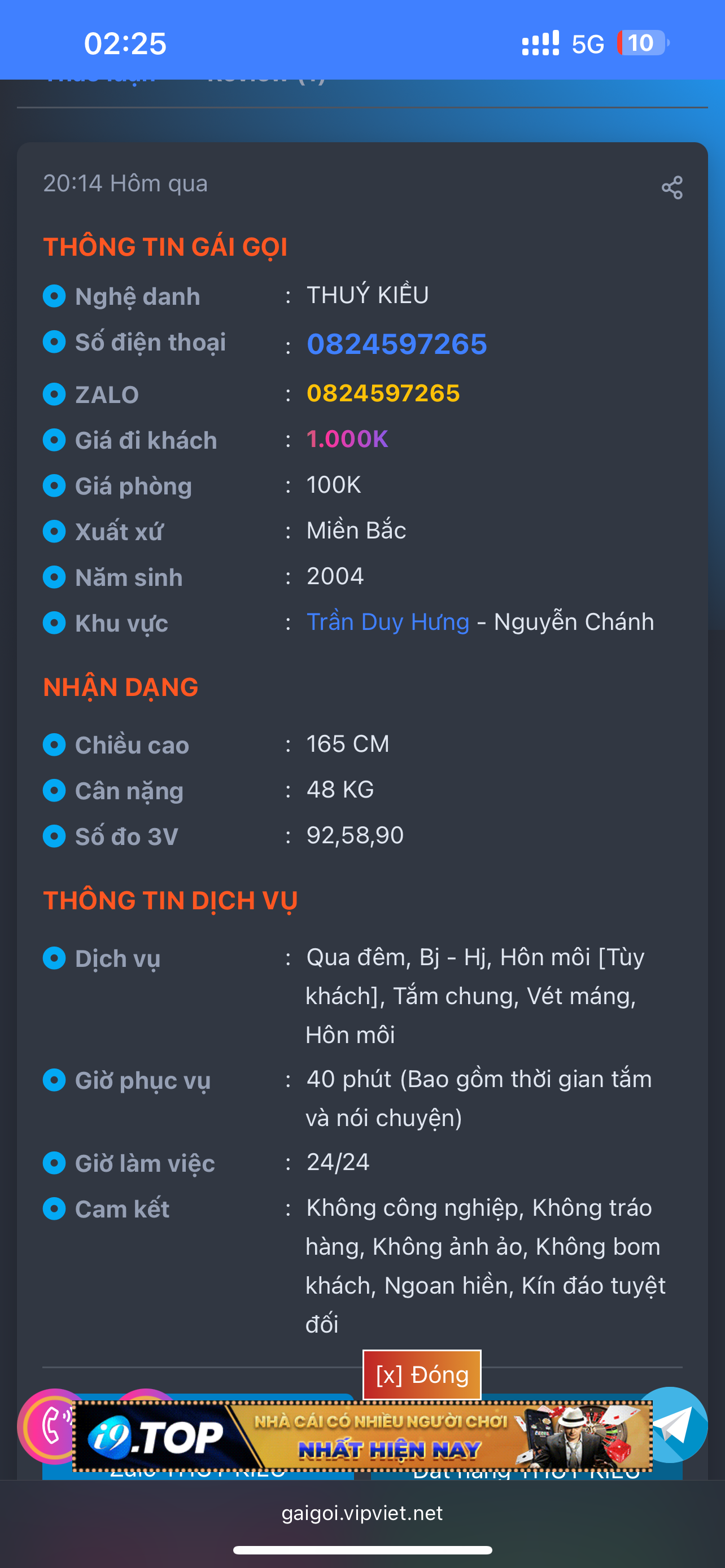Tap the share icon on the post
This screenshot has width=725, height=1568.
[x=672, y=187]
